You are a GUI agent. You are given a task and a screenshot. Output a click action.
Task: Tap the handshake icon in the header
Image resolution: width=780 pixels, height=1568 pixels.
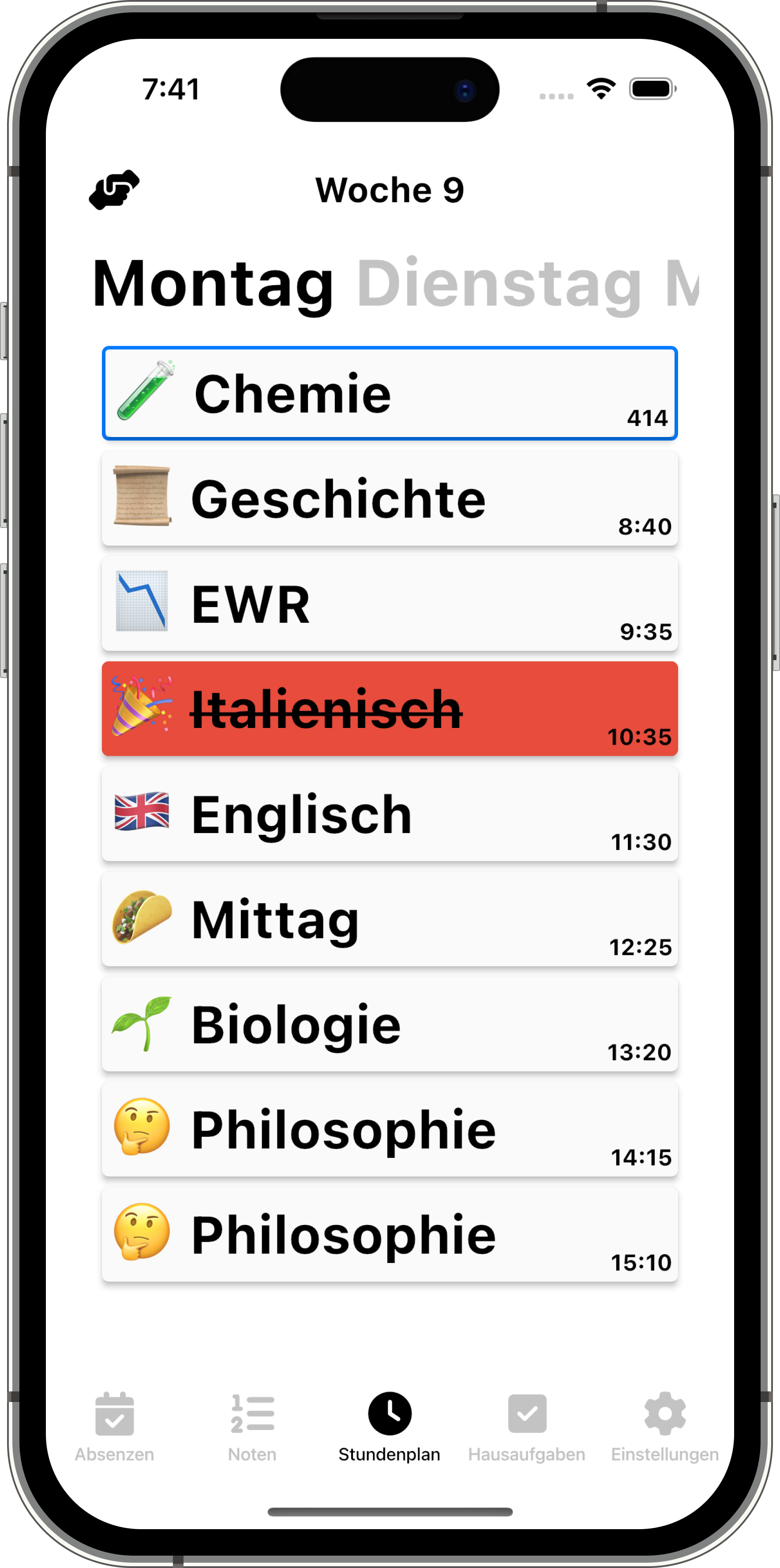point(114,189)
